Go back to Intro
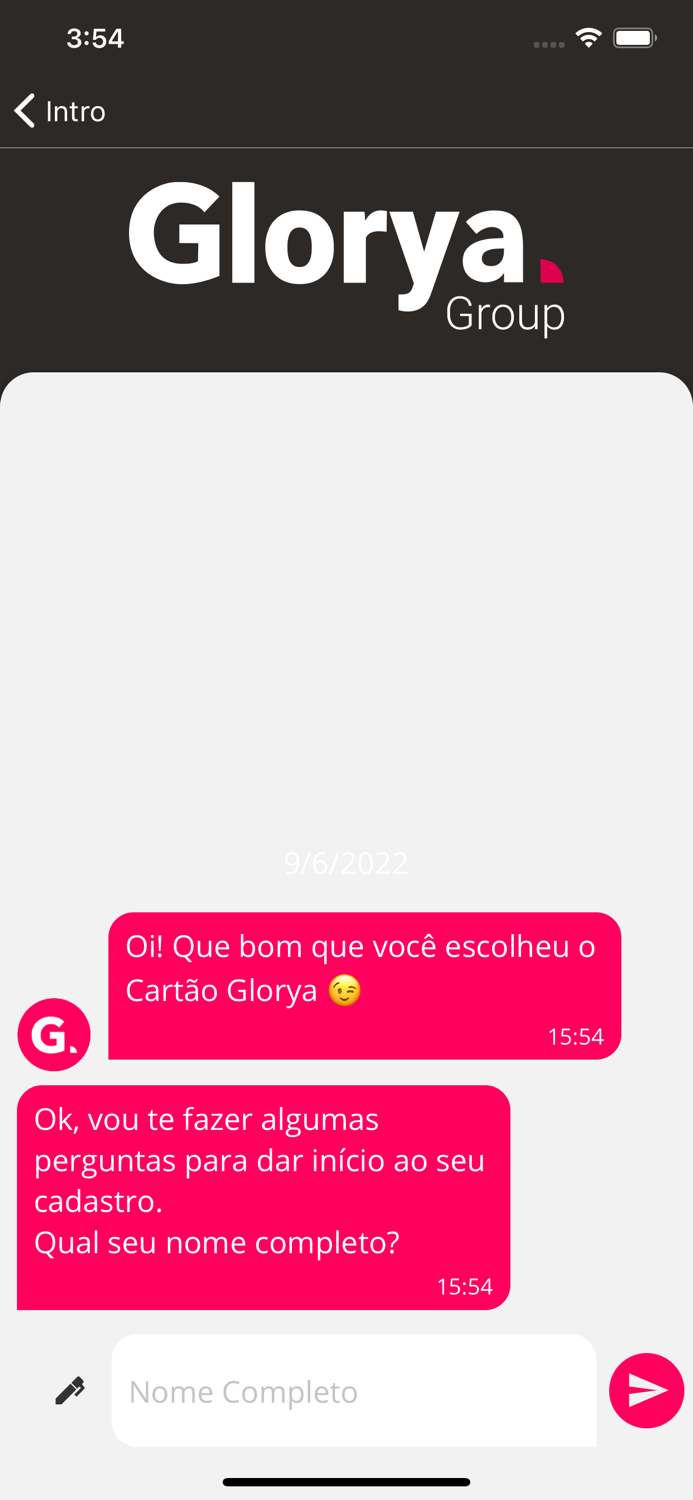The width and height of the screenshot is (693, 1500). (60, 111)
